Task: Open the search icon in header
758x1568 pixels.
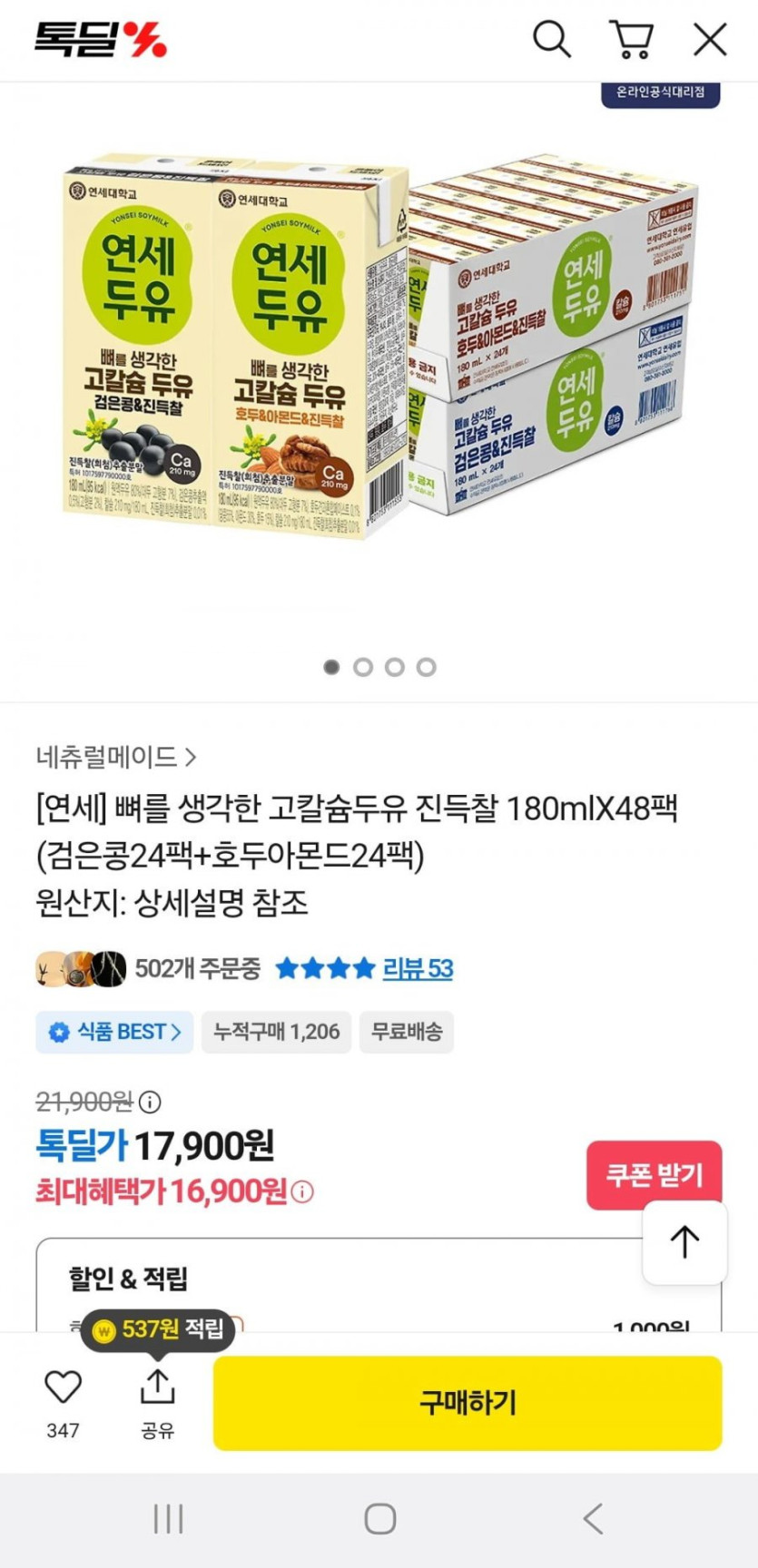Action: [551, 40]
